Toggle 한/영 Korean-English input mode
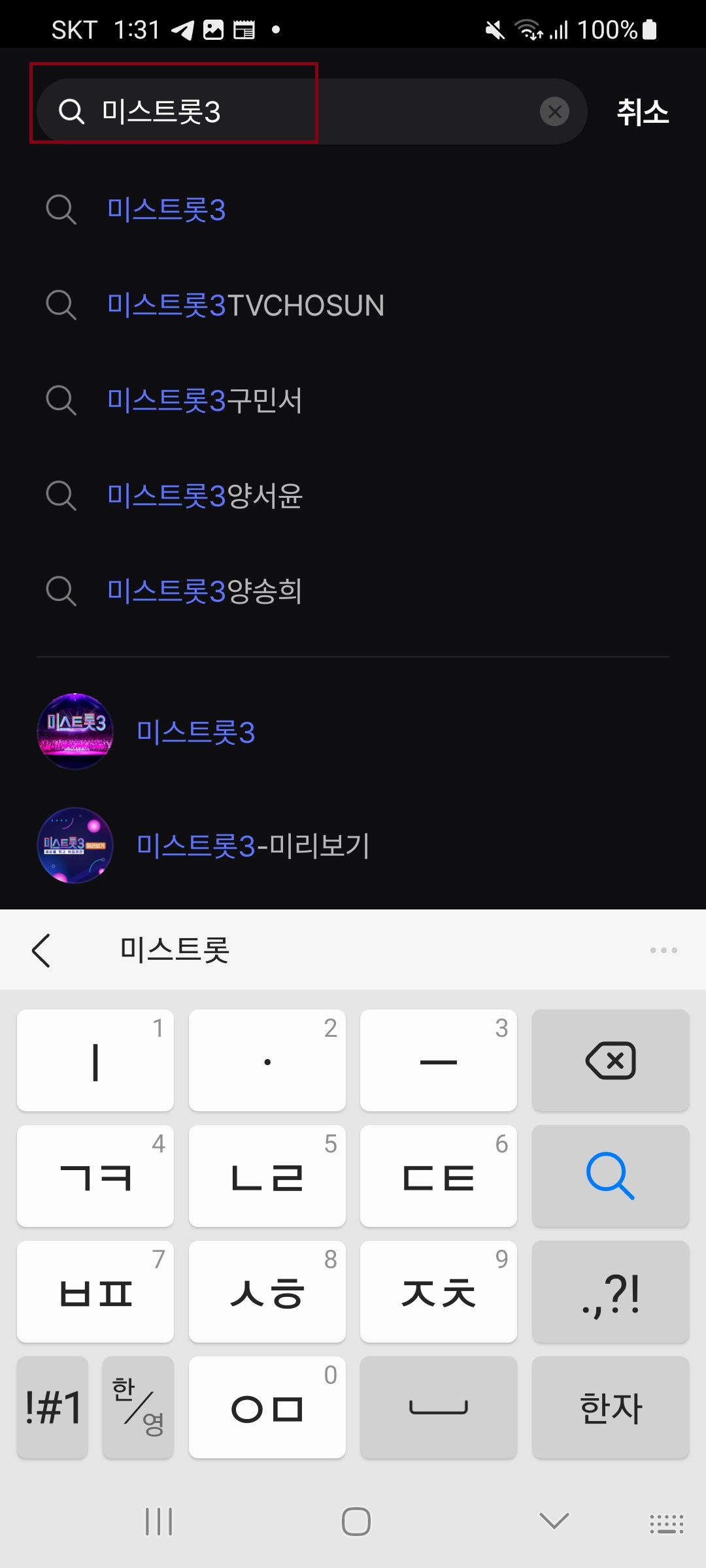Viewport: 706px width, 1568px height. [138, 1408]
